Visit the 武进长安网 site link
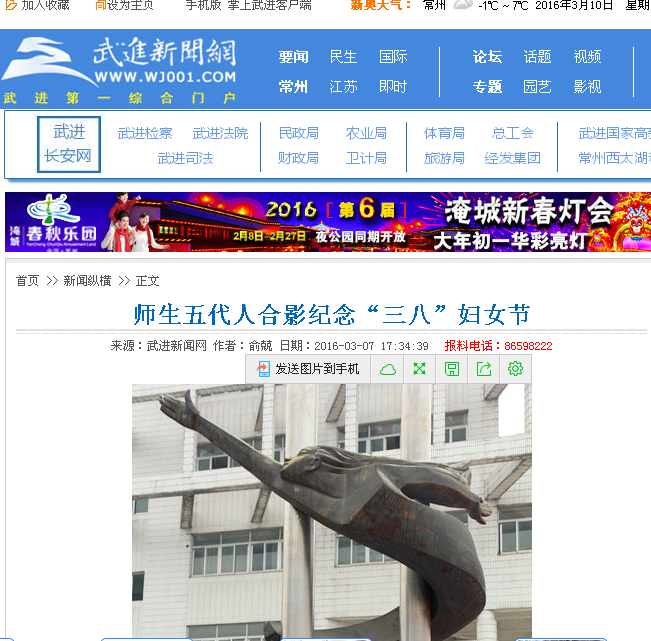Viewport: 651px width, 641px height. [x=69, y=144]
